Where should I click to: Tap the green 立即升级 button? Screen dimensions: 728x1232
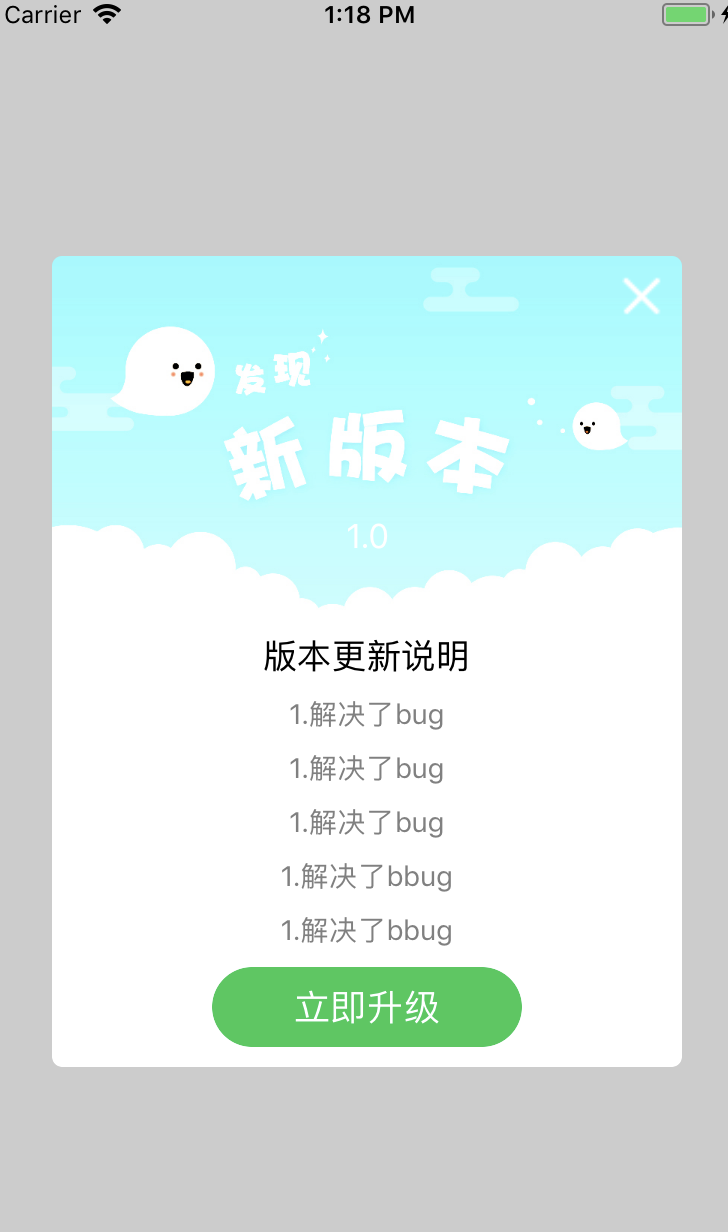(x=367, y=1007)
